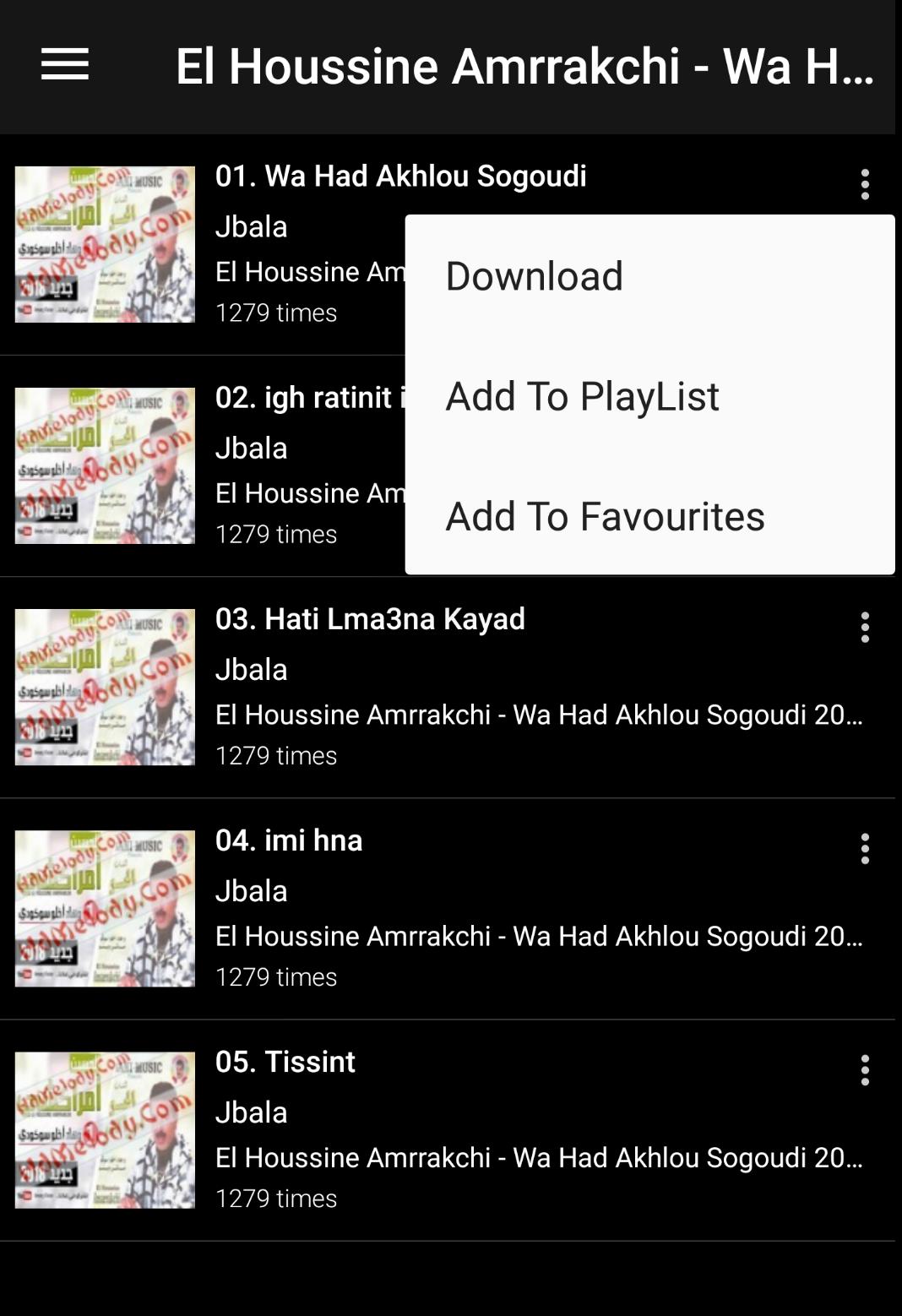Open overflow menu for imi hna

coord(864,849)
